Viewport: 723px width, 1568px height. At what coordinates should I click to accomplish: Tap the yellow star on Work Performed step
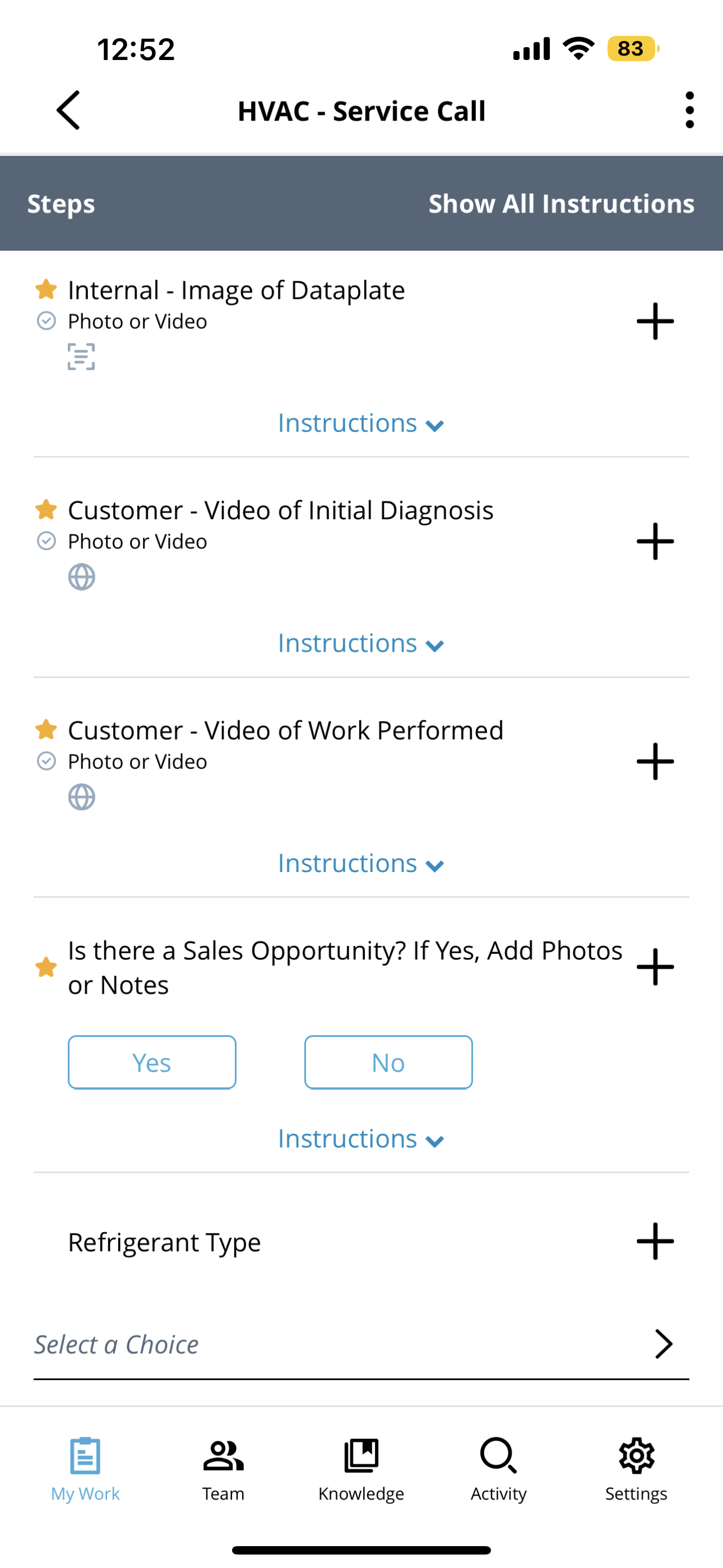pos(45,729)
